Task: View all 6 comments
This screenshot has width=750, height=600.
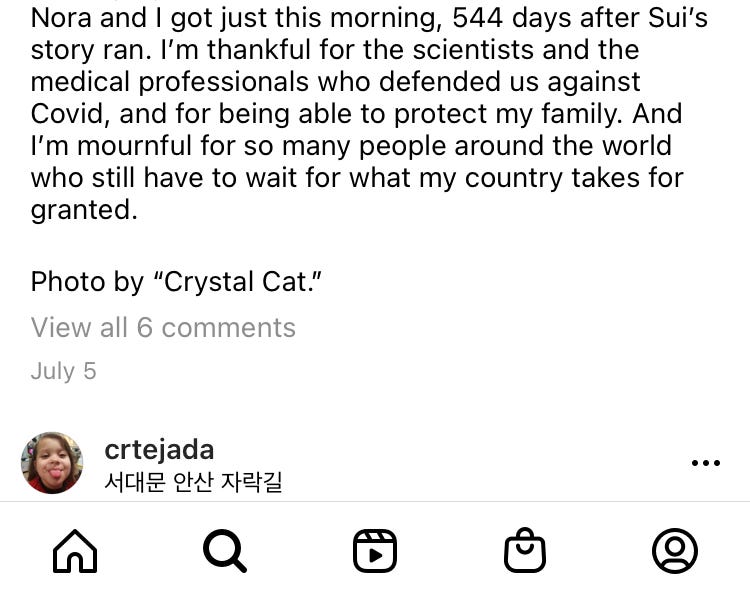Action: (163, 328)
